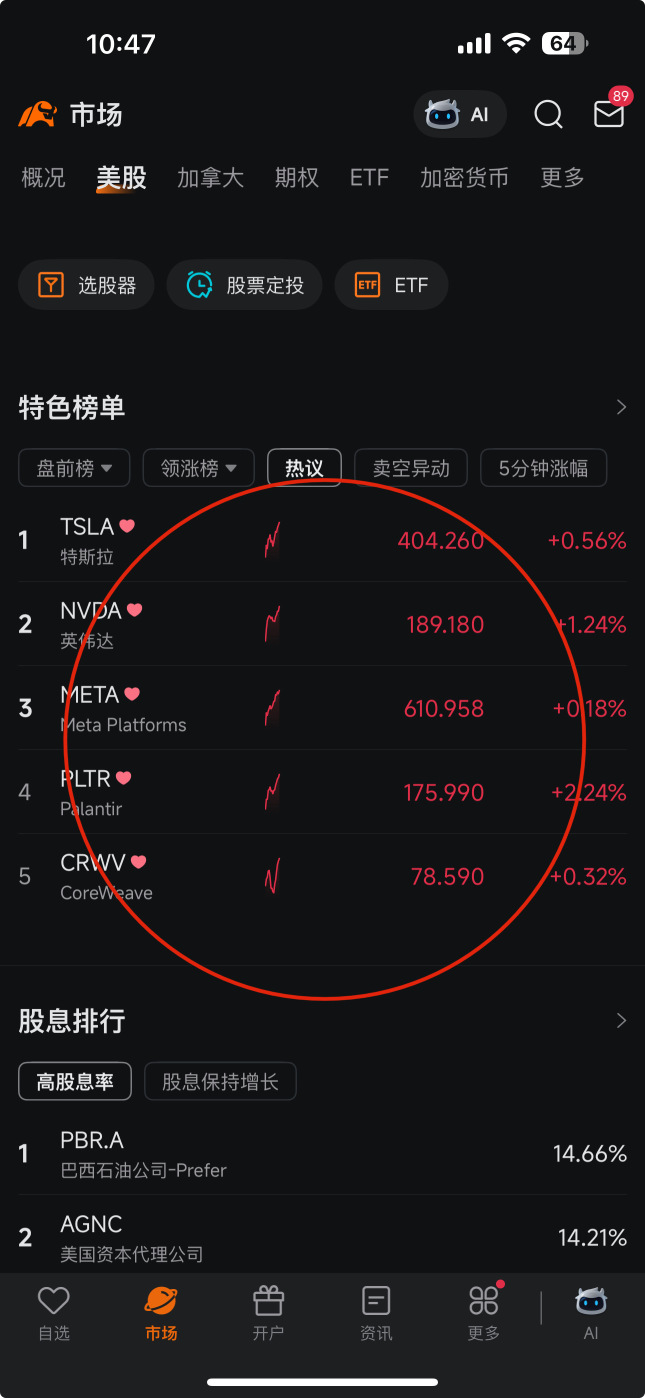Screen dimensions: 645x1398
Task: Select the 股息保持增长 chip
Action: tap(220, 1081)
